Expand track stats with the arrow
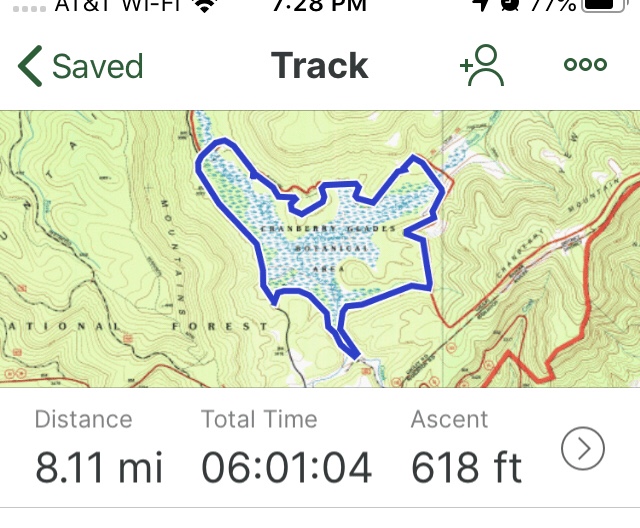Screen dimensions: 640x528 (583, 449)
